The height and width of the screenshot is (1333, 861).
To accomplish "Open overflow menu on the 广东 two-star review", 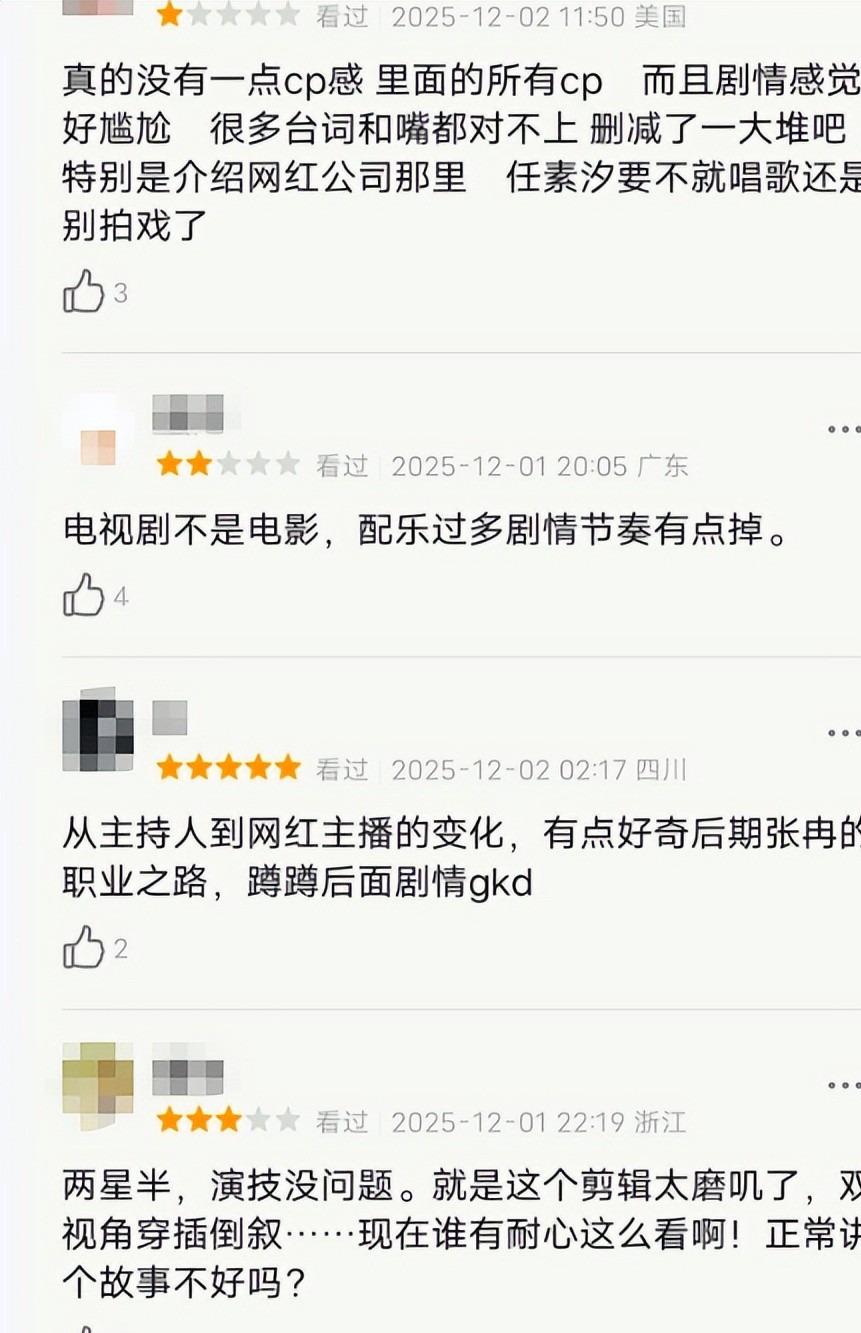I will click(843, 430).
